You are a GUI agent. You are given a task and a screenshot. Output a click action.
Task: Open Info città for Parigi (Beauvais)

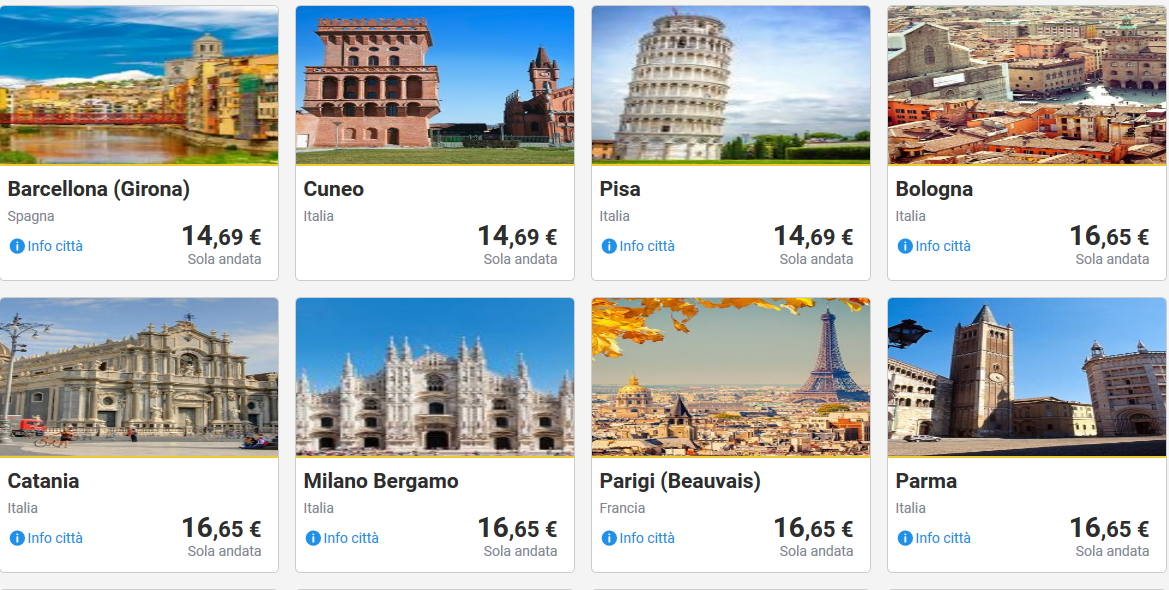[x=639, y=538]
